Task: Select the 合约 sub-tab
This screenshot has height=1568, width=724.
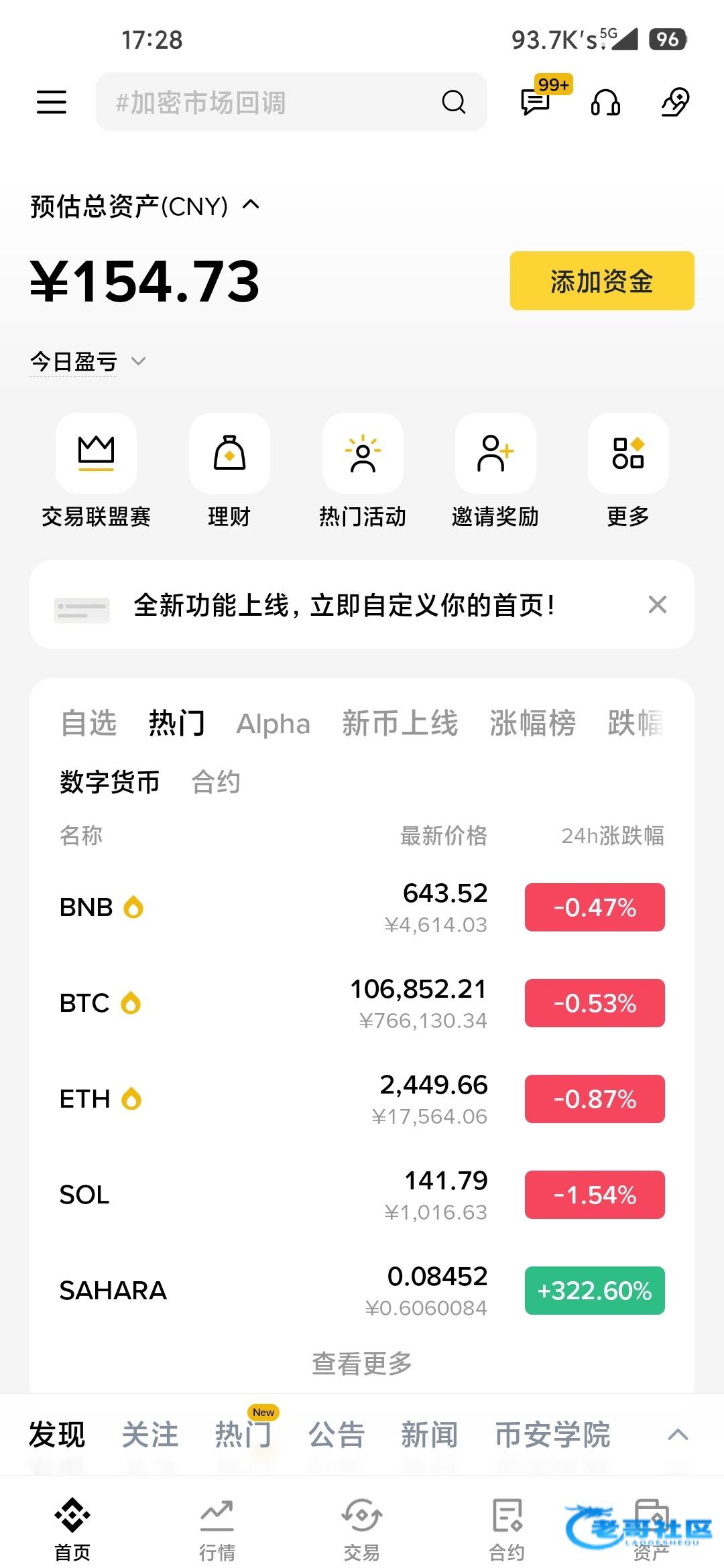Action: tap(216, 782)
